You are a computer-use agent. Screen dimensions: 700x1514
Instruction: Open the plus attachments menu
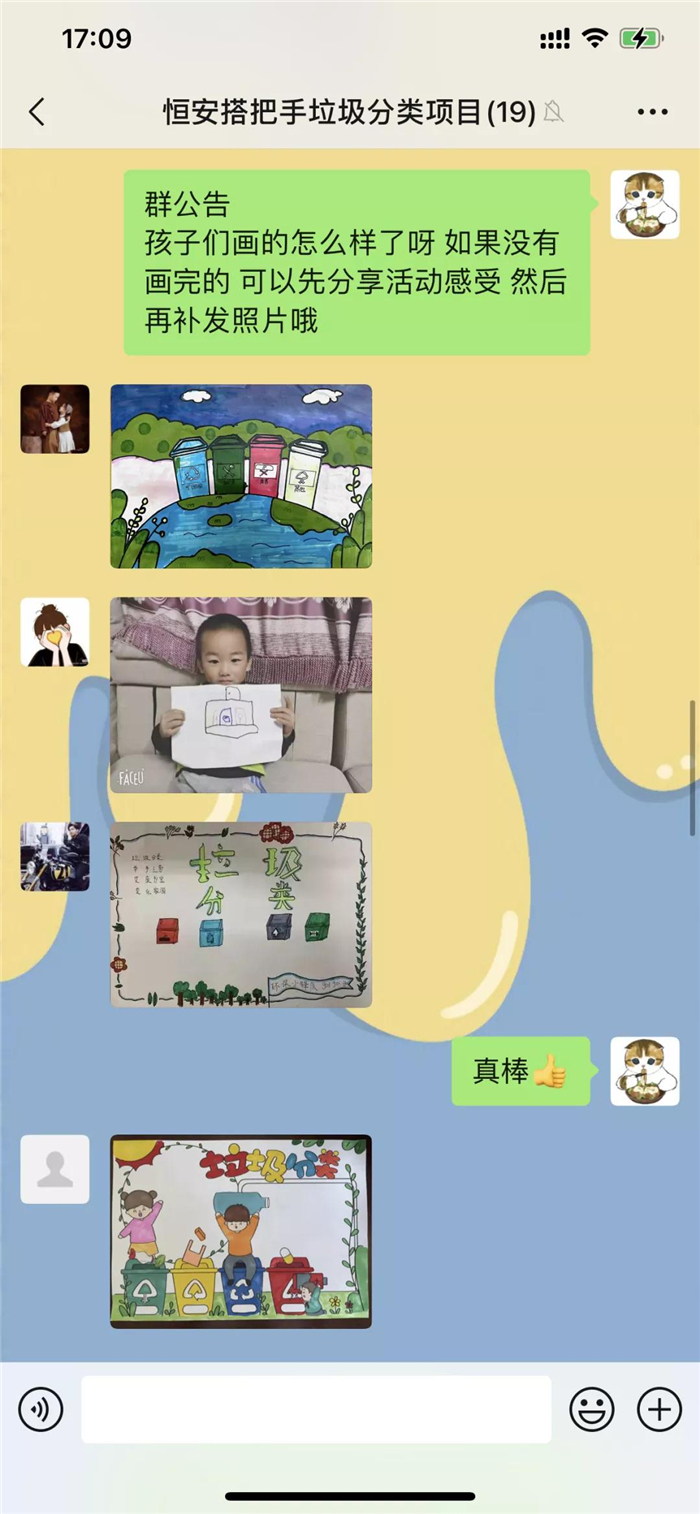click(x=659, y=1409)
